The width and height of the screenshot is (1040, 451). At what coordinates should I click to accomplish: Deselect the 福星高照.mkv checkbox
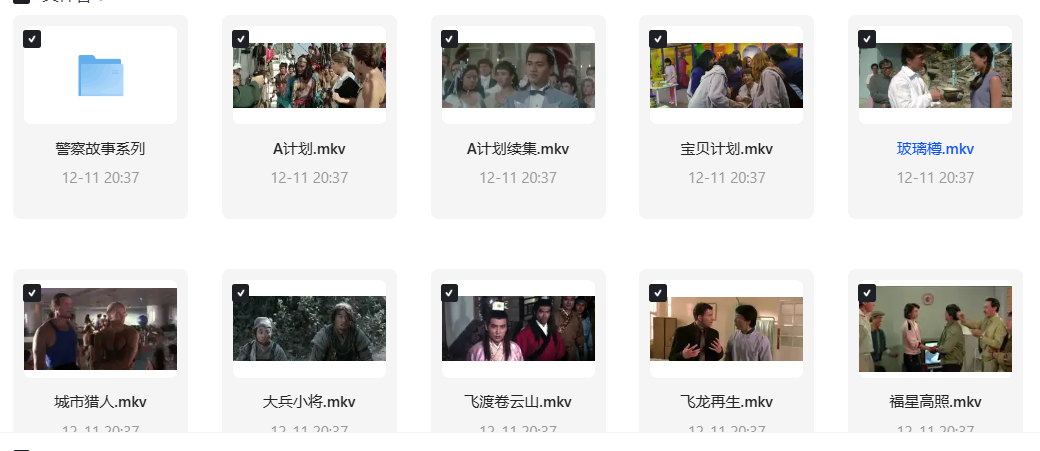tap(866, 293)
